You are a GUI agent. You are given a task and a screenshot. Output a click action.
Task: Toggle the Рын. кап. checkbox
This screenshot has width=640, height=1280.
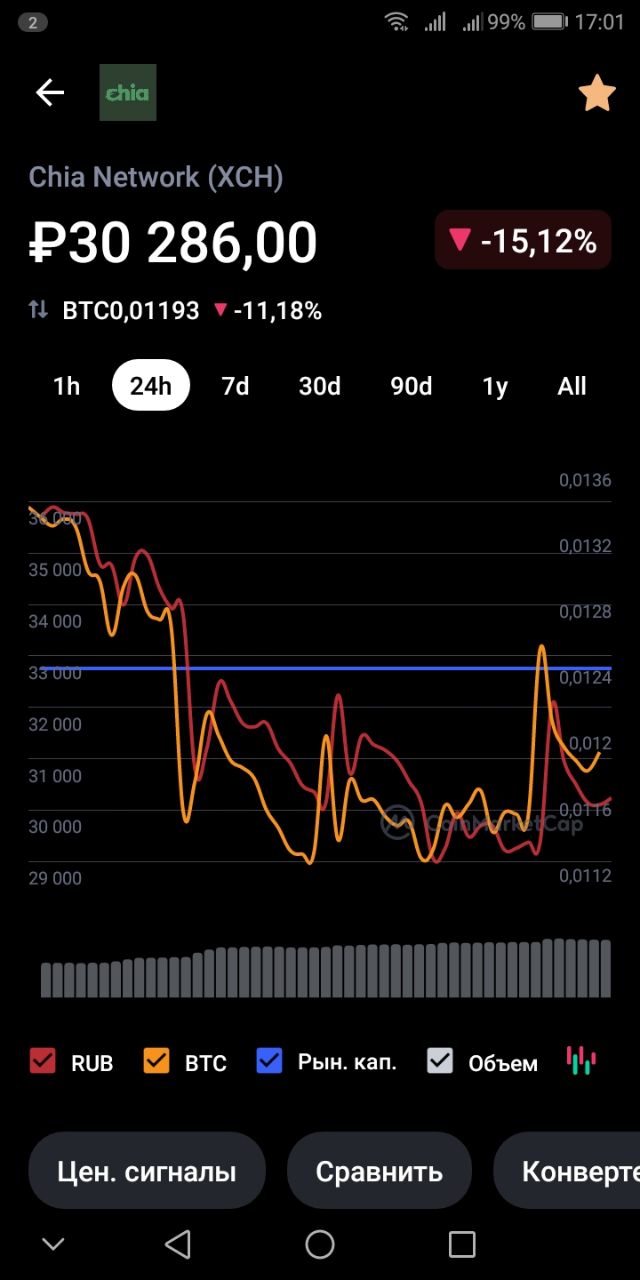click(270, 1061)
